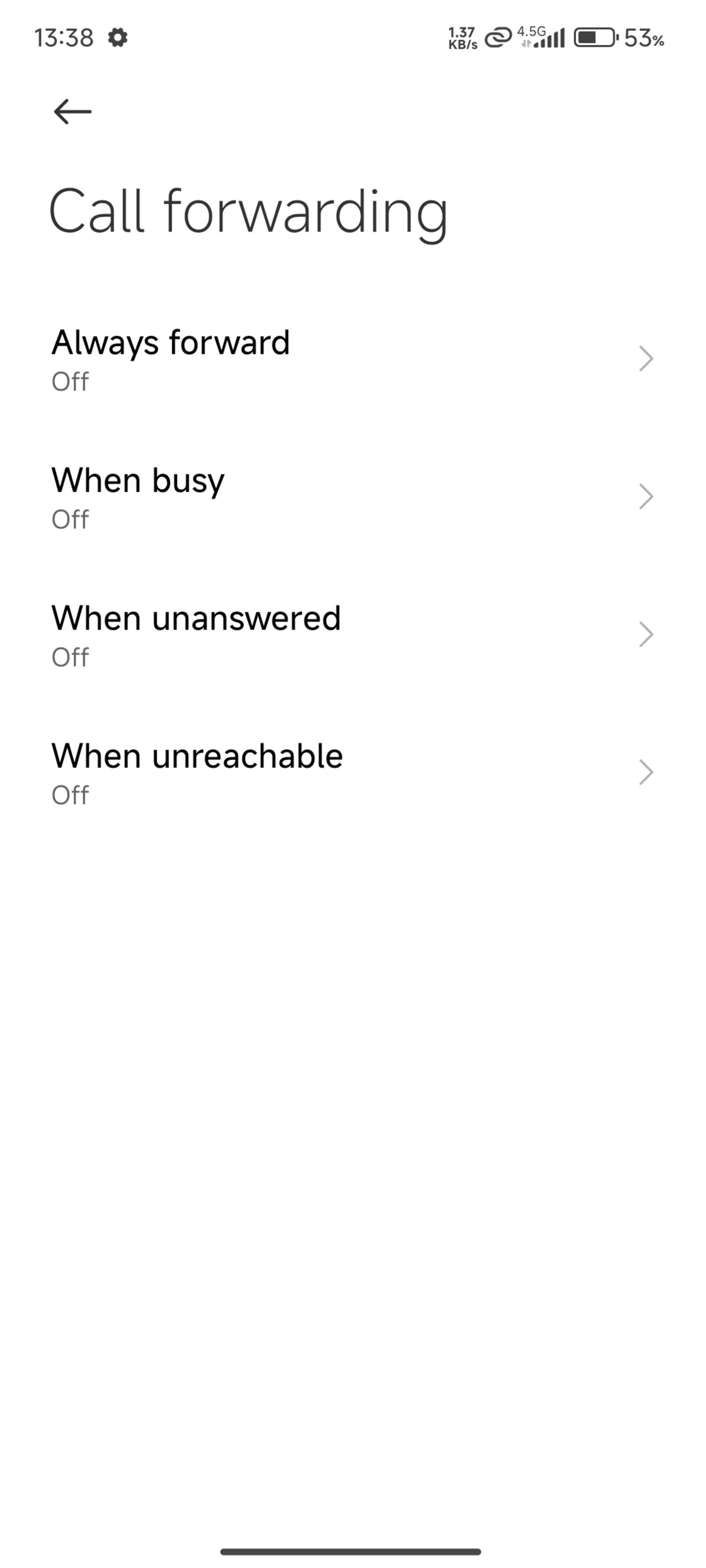706x1568 pixels.
Task: Select the When unanswered forwarding row
Action: tap(352, 634)
